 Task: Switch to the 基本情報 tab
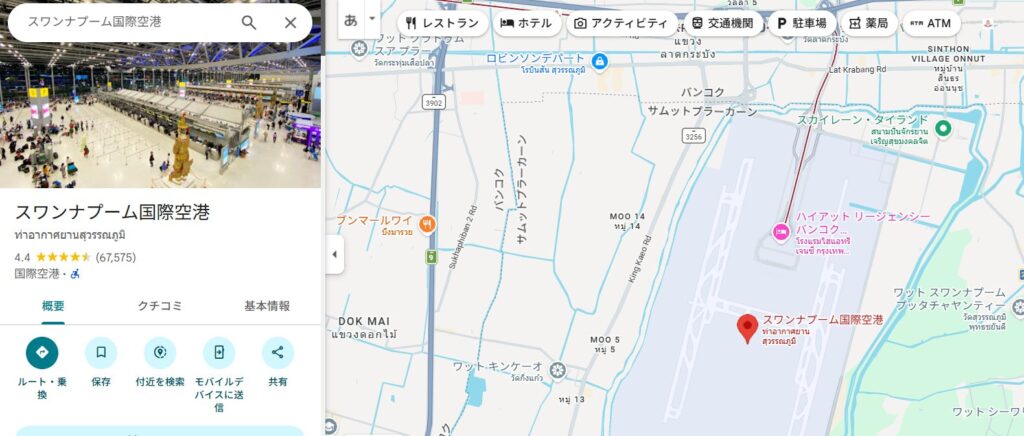[x=267, y=306]
